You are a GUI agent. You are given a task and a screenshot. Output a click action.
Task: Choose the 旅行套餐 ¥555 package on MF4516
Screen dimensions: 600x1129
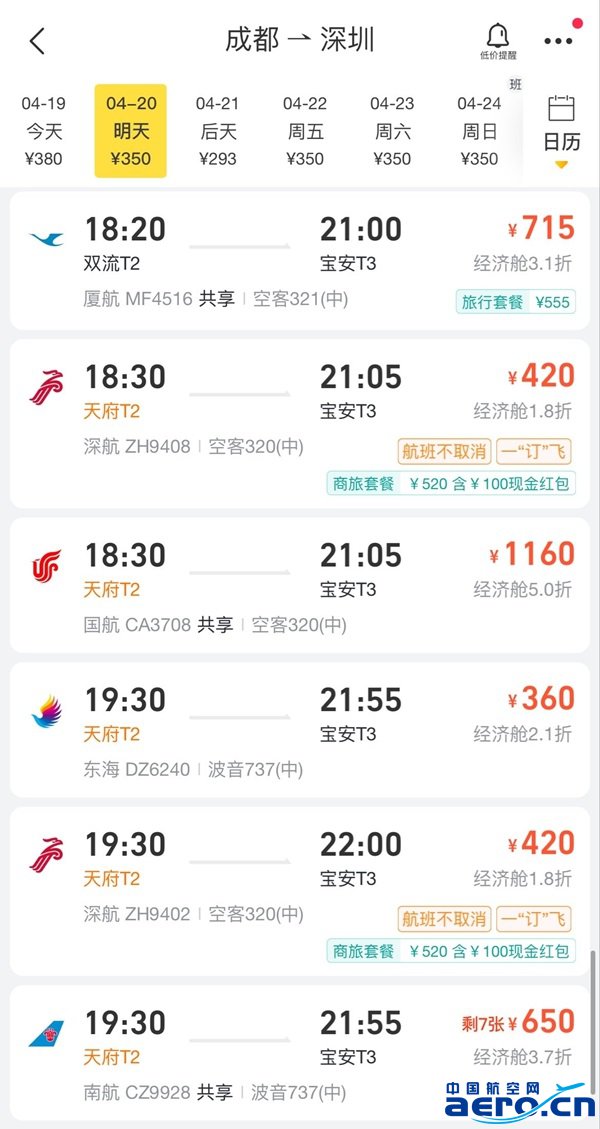[x=515, y=302]
